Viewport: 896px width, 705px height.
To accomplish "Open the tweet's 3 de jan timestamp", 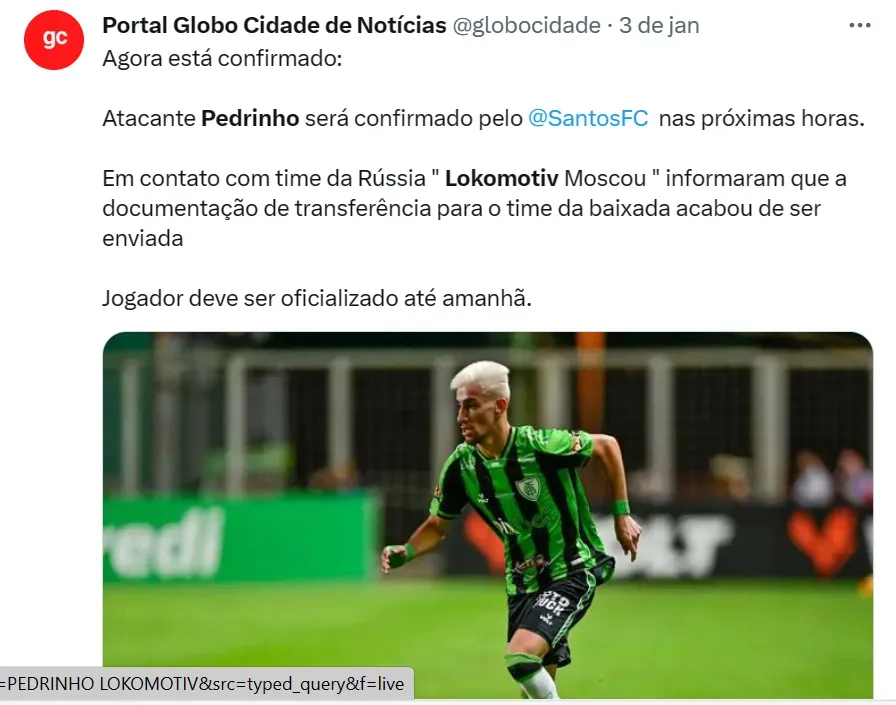I will point(658,26).
